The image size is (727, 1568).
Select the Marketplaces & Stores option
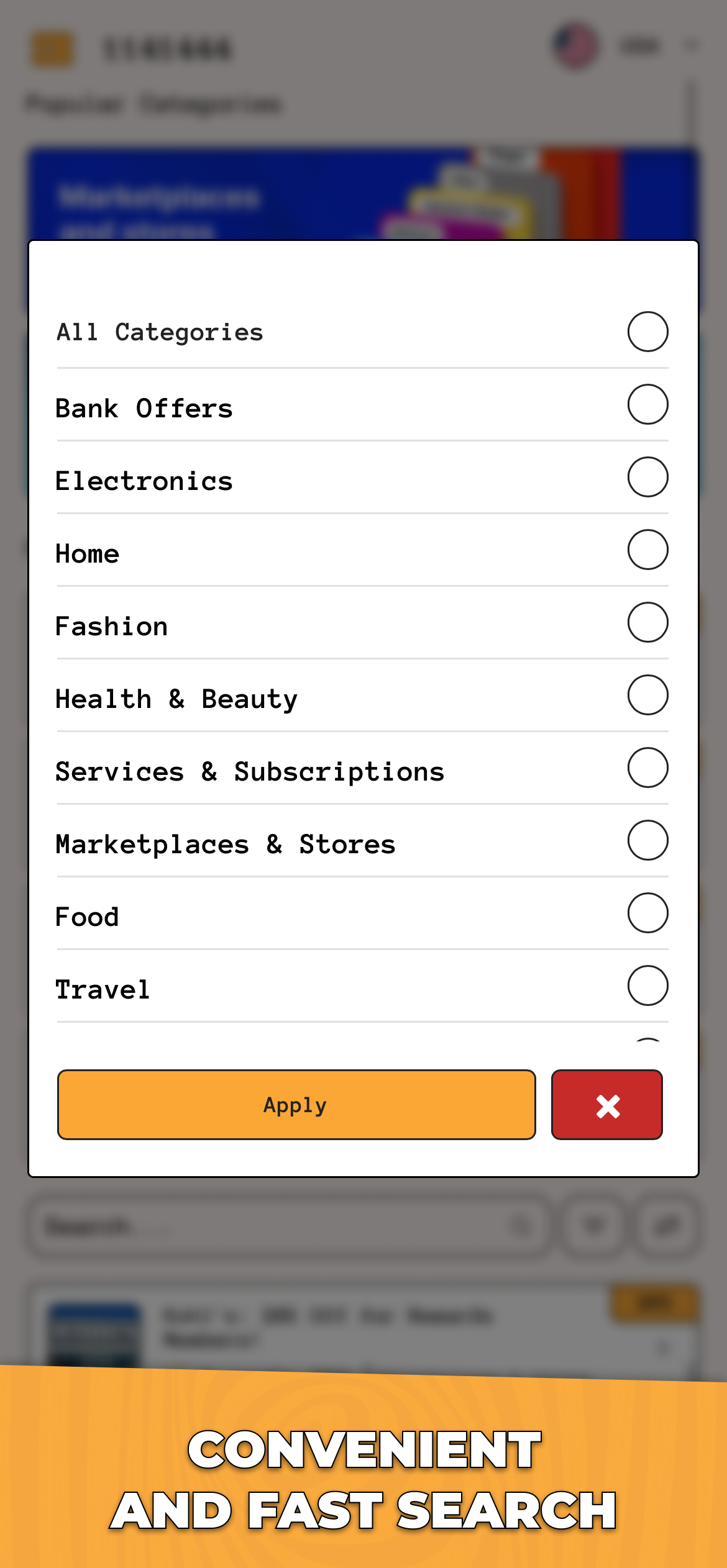point(647,840)
